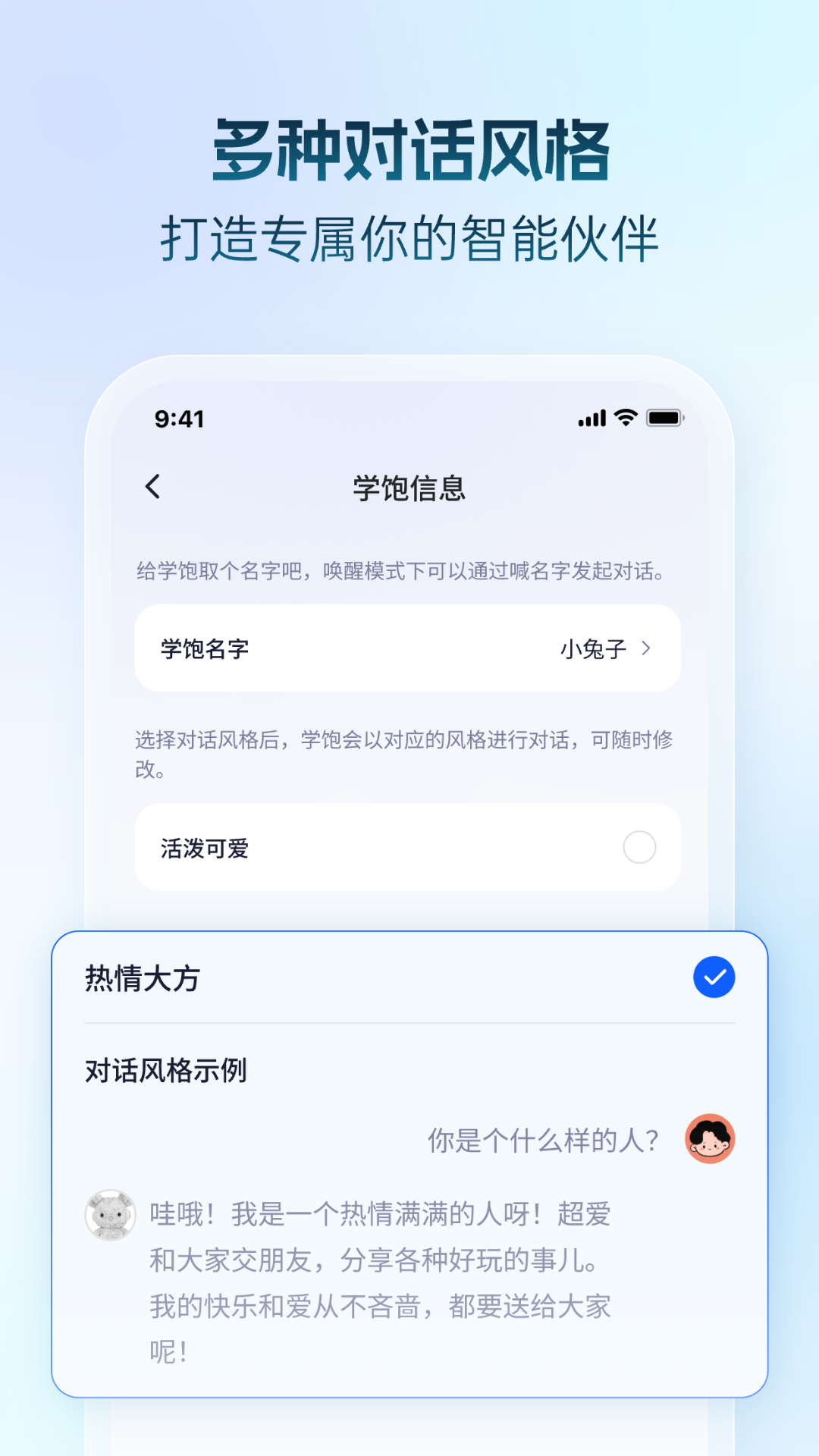Tap the empty circle next to 活泼可爱
This screenshot has height=1456, width=819.
tap(639, 847)
